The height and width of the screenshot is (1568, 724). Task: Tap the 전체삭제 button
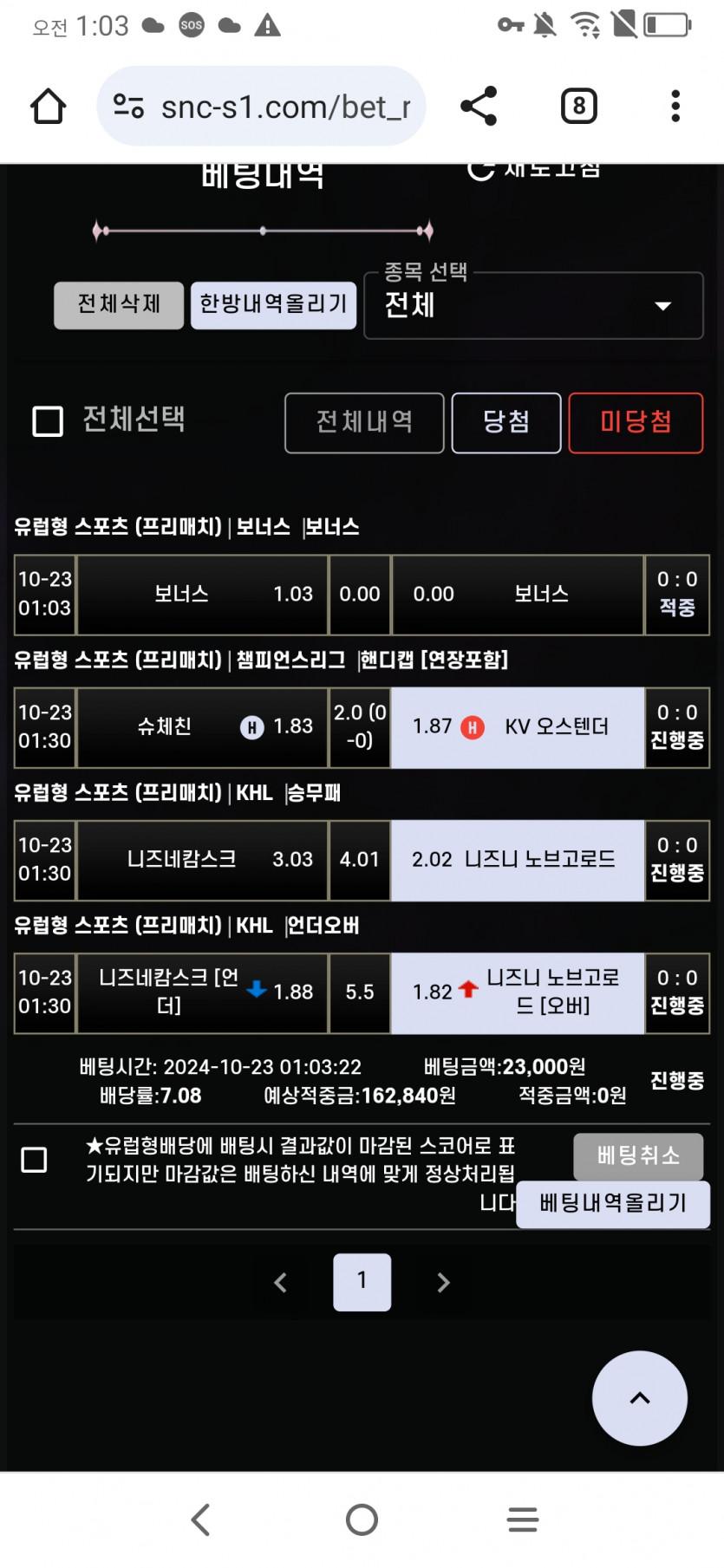pos(119,304)
